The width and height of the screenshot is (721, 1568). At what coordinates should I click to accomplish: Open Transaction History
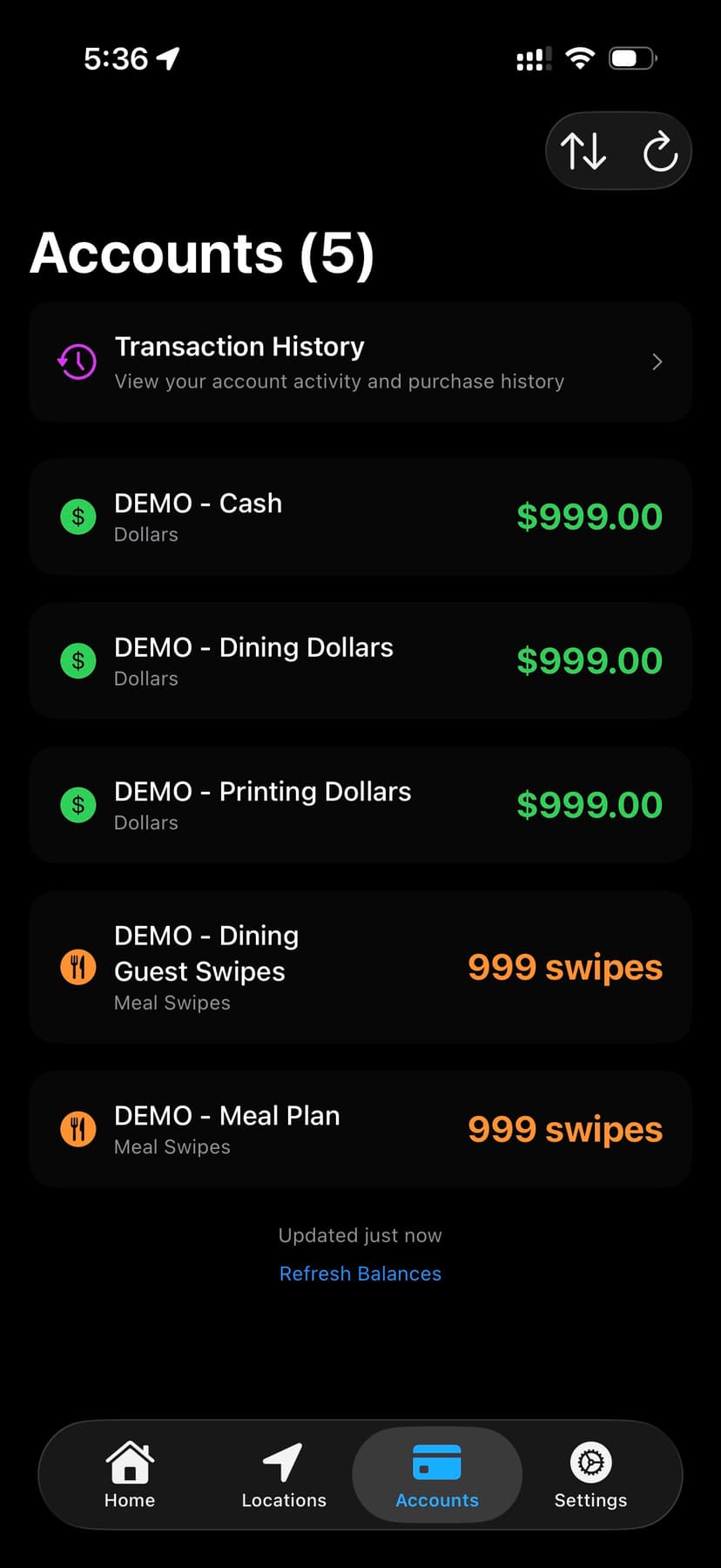360,361
